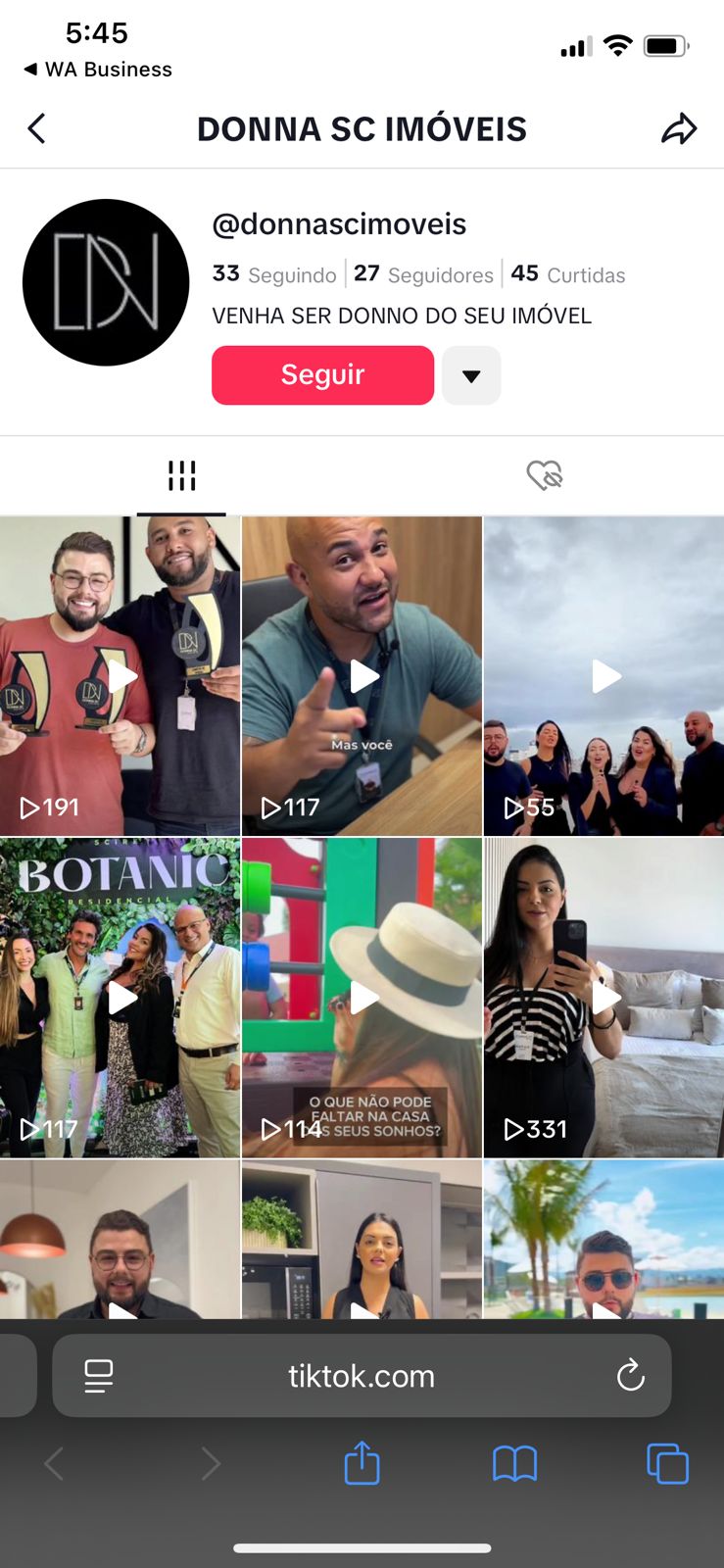Expand the dropdown arrow beside Seguir
724x1568 pixels.
pos(471,375)
